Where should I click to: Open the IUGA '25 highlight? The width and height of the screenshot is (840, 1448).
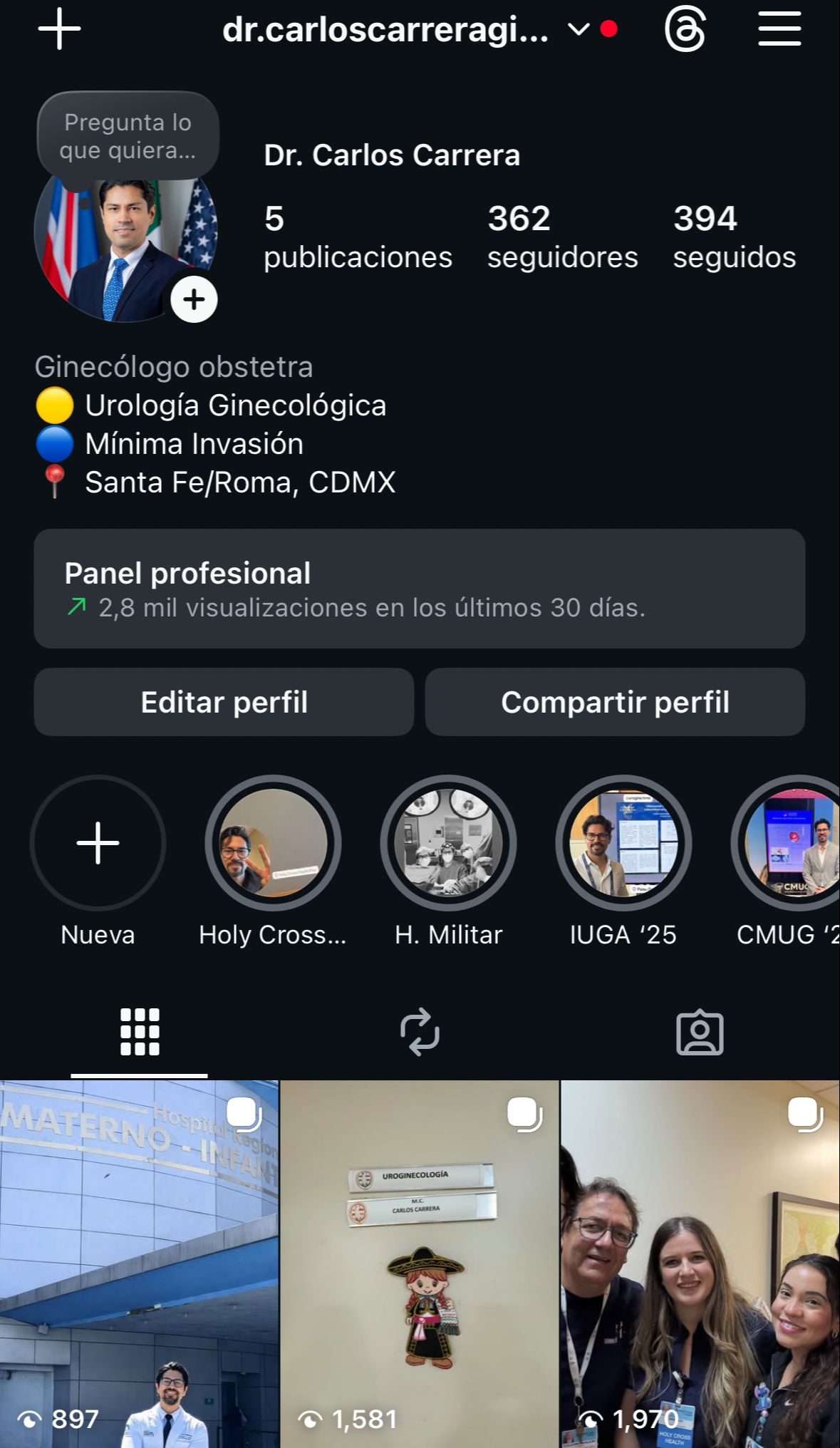[623, 843]
